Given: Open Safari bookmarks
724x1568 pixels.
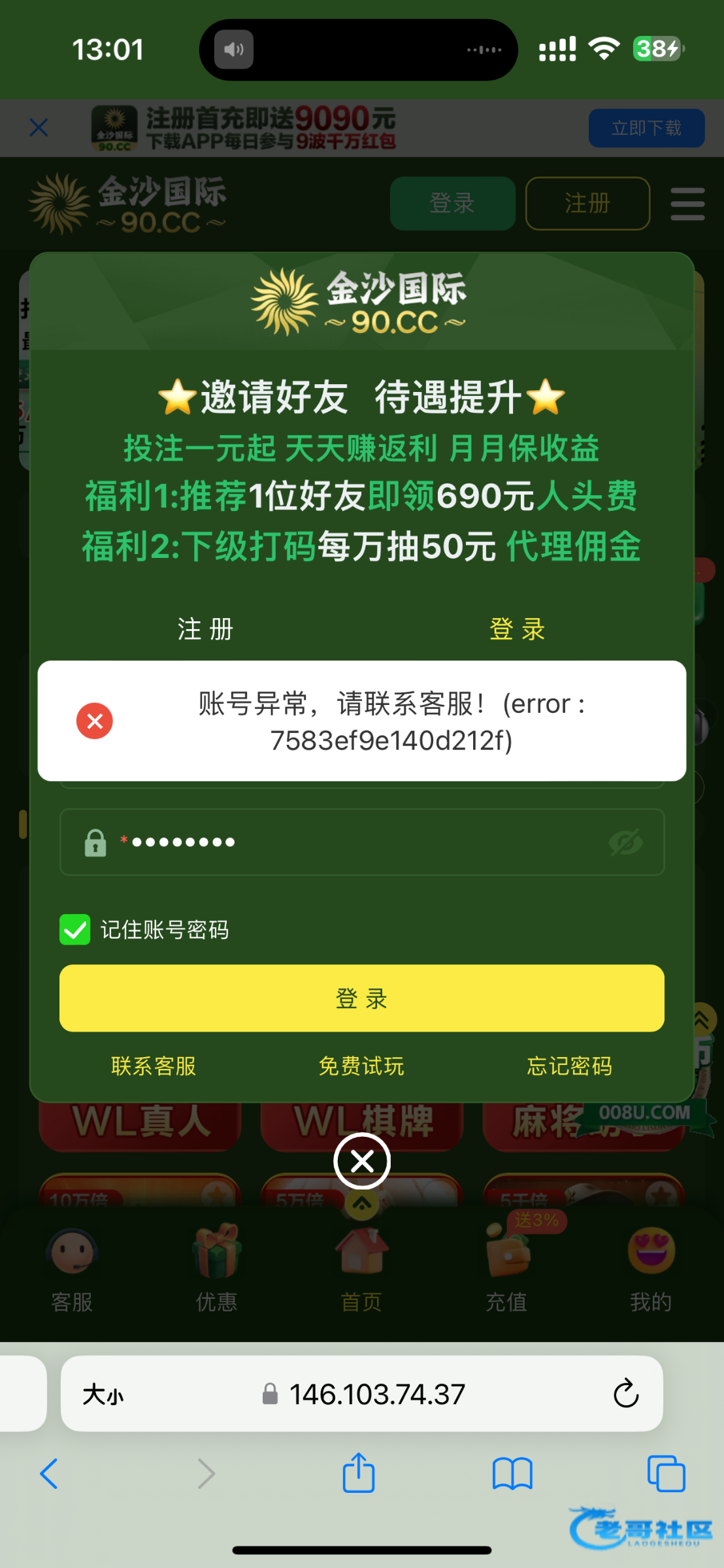Looking at the screenshot, I should (x=512, y=1474).
